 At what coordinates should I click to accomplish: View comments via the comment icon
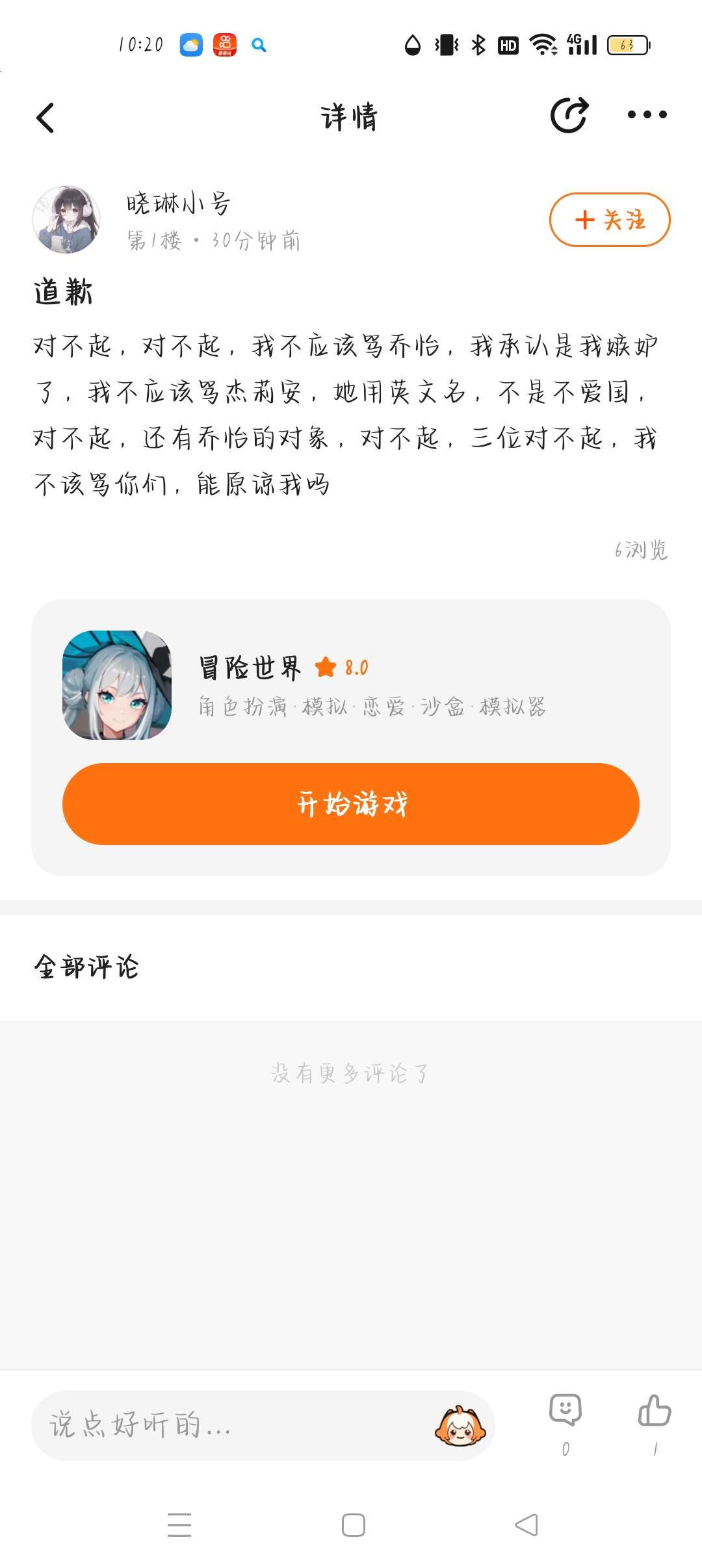[x=565, y=1411]
